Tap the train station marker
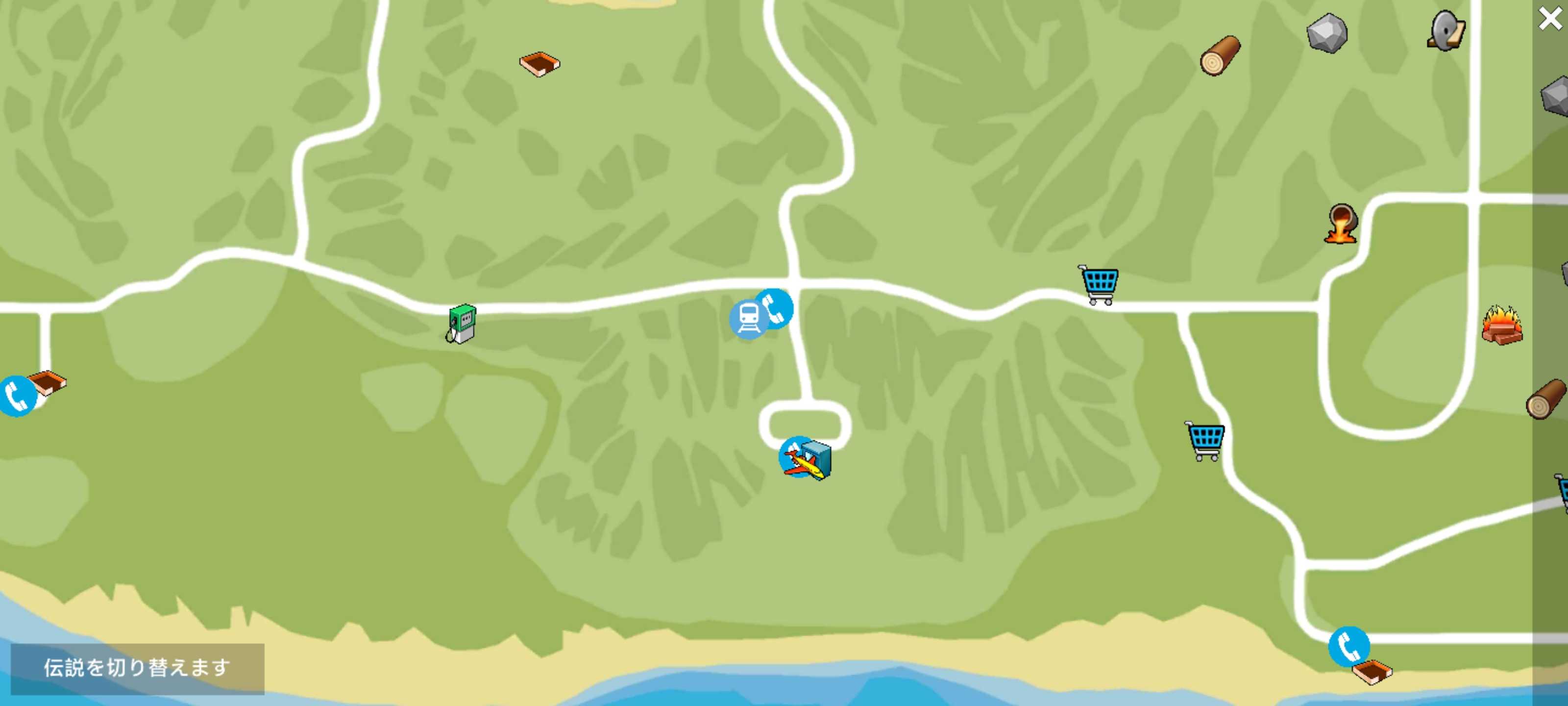Image resolution: width=1568 pixels, height=706 pixels. (x=747, y=319)
